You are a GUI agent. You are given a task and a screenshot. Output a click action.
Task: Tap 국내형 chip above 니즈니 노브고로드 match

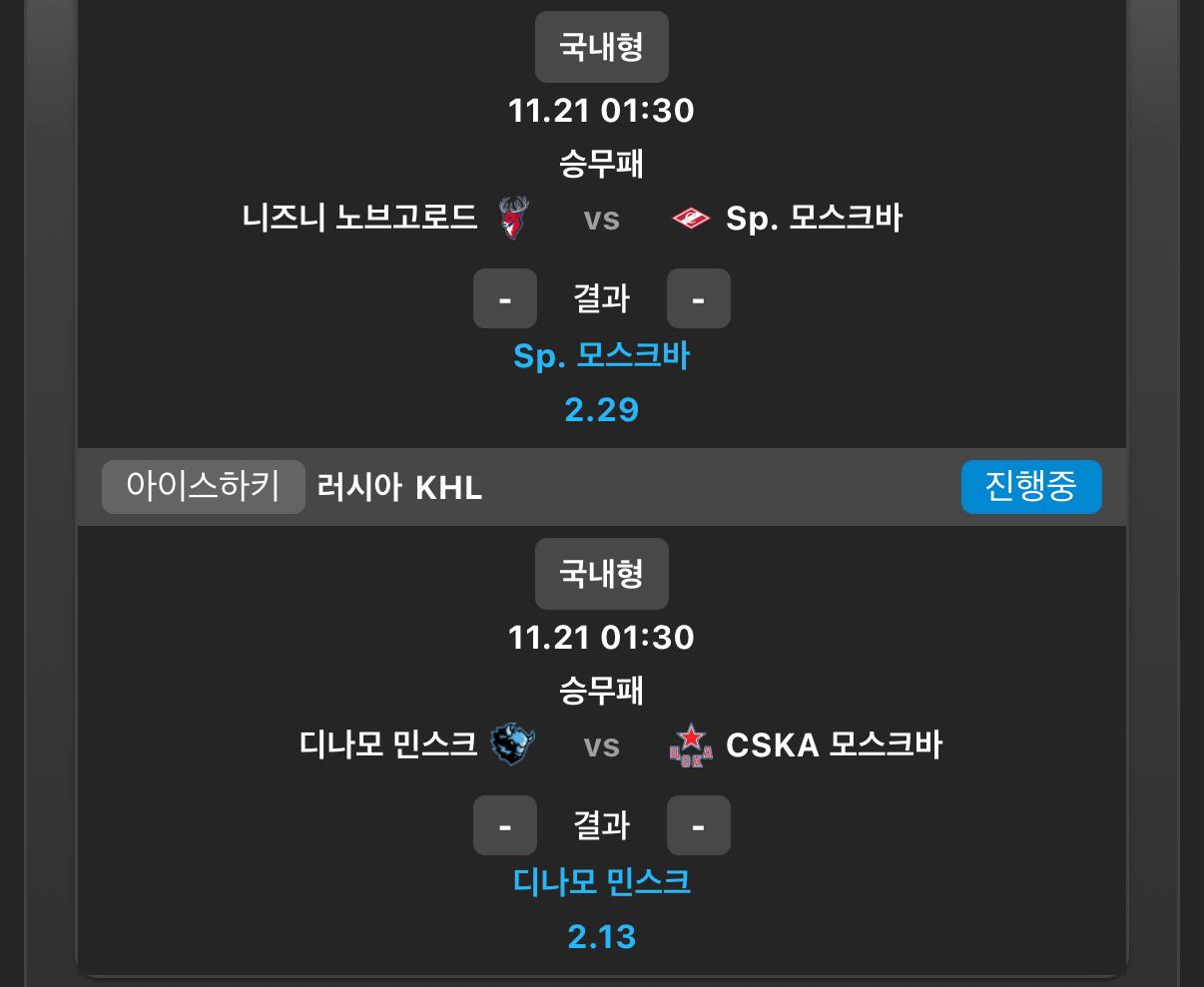[x=601, y=47]
